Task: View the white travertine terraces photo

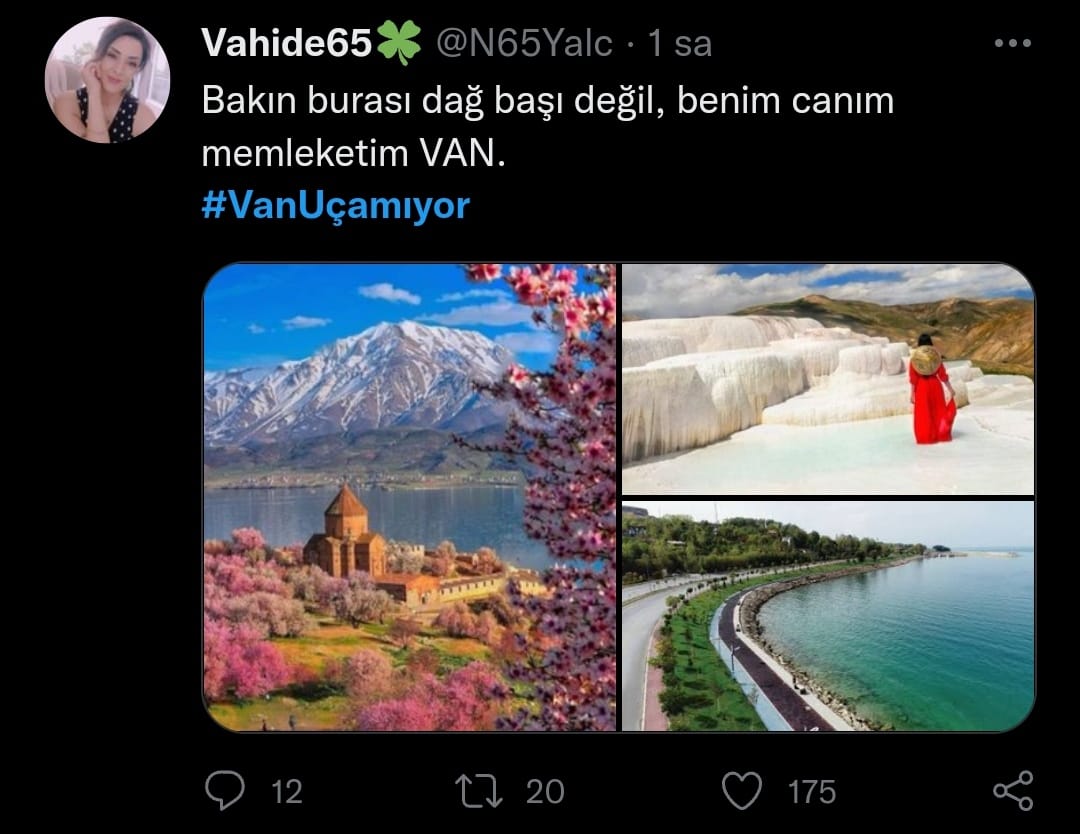Action: tap(828, 378)
